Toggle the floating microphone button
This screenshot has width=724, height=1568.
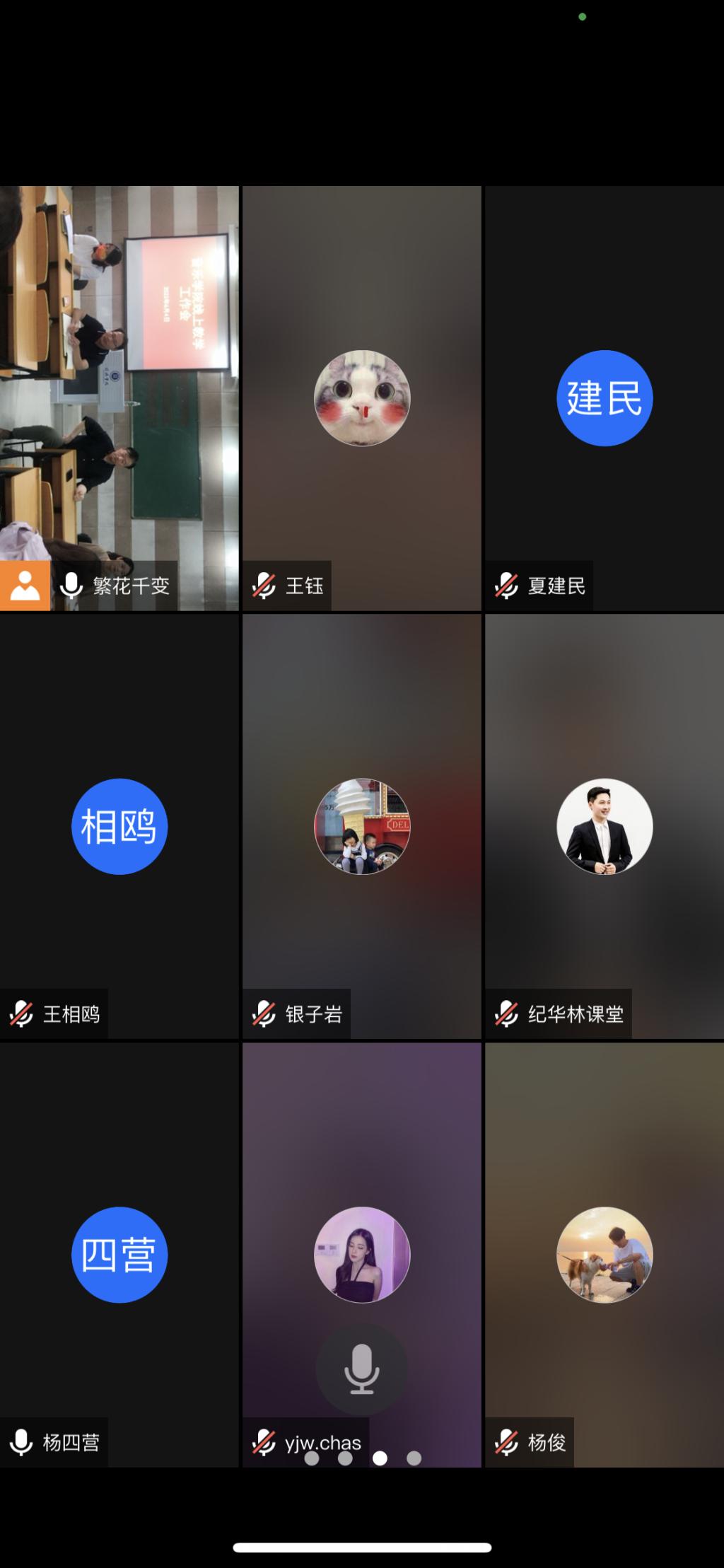[x=361, y=1369]
